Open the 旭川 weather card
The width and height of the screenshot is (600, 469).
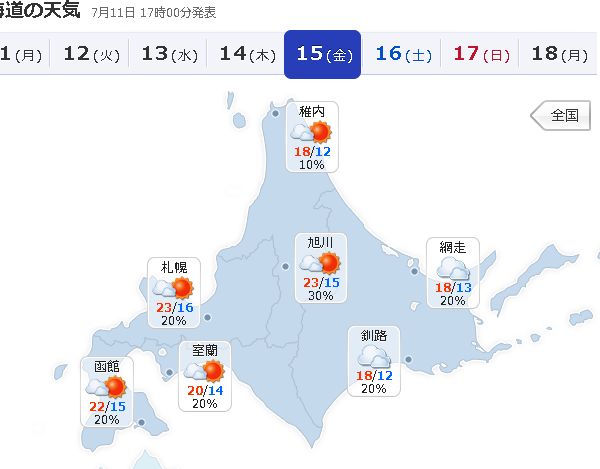coord(321,268)
